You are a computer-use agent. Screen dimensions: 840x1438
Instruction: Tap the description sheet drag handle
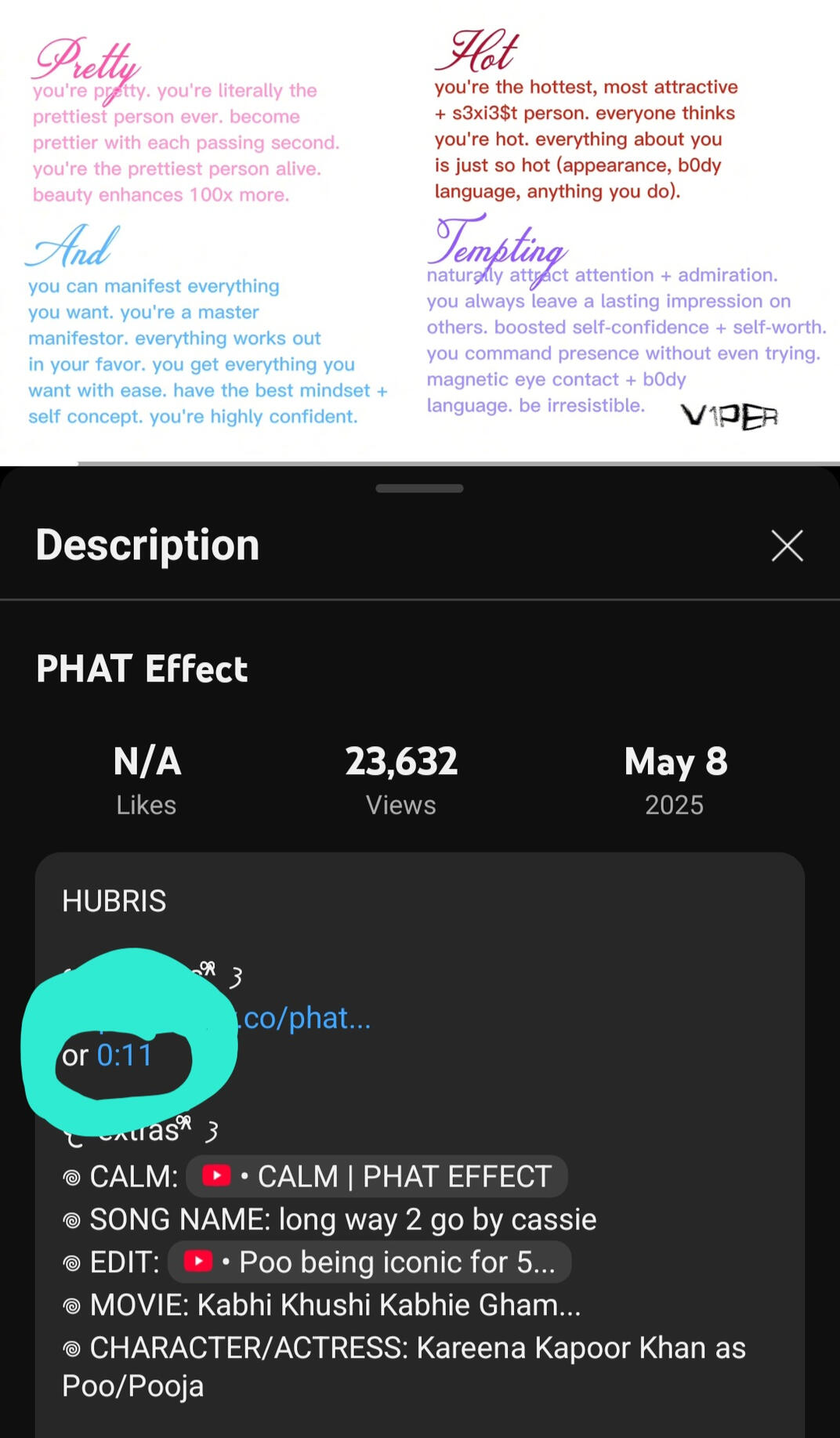click(x=419, y=488)
